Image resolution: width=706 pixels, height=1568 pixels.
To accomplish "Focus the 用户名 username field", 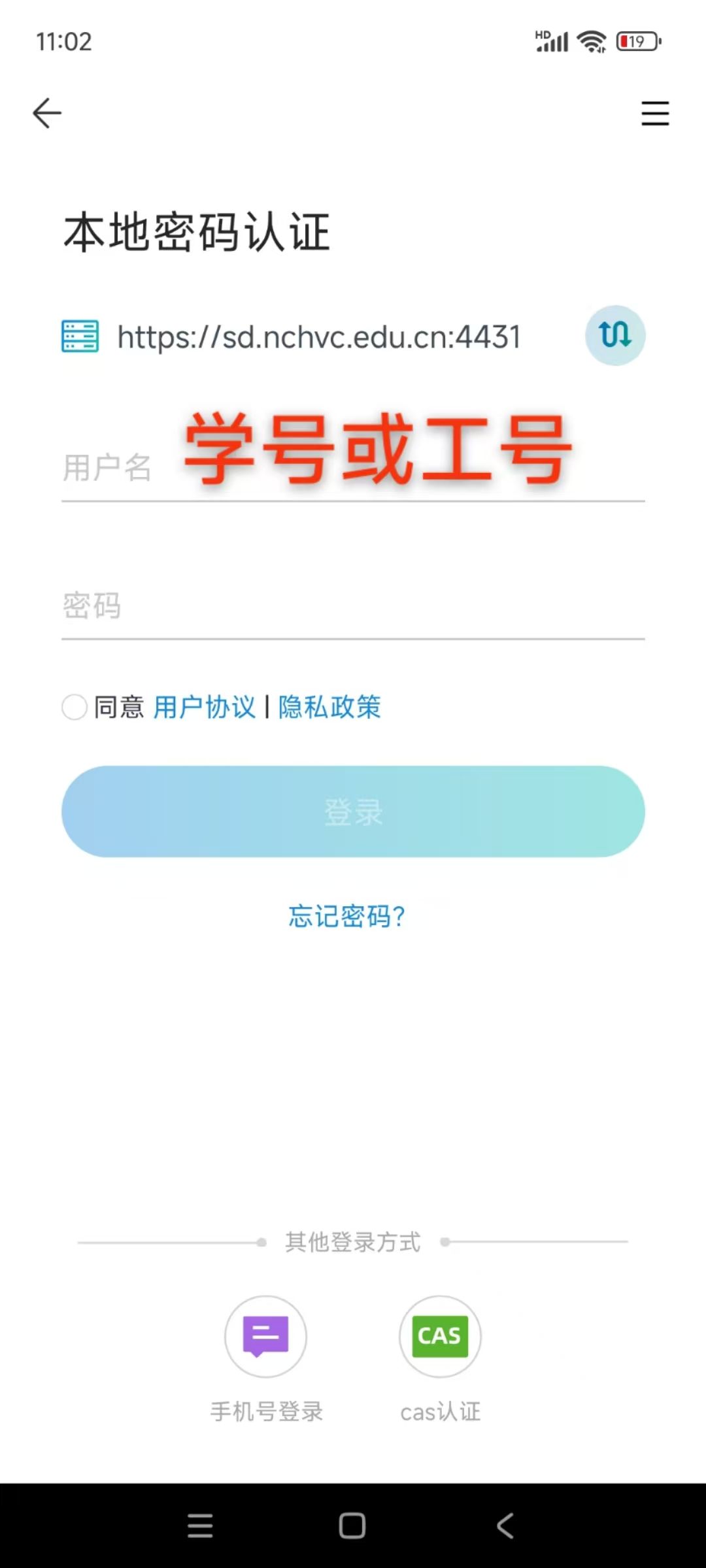I will point(353,466).
